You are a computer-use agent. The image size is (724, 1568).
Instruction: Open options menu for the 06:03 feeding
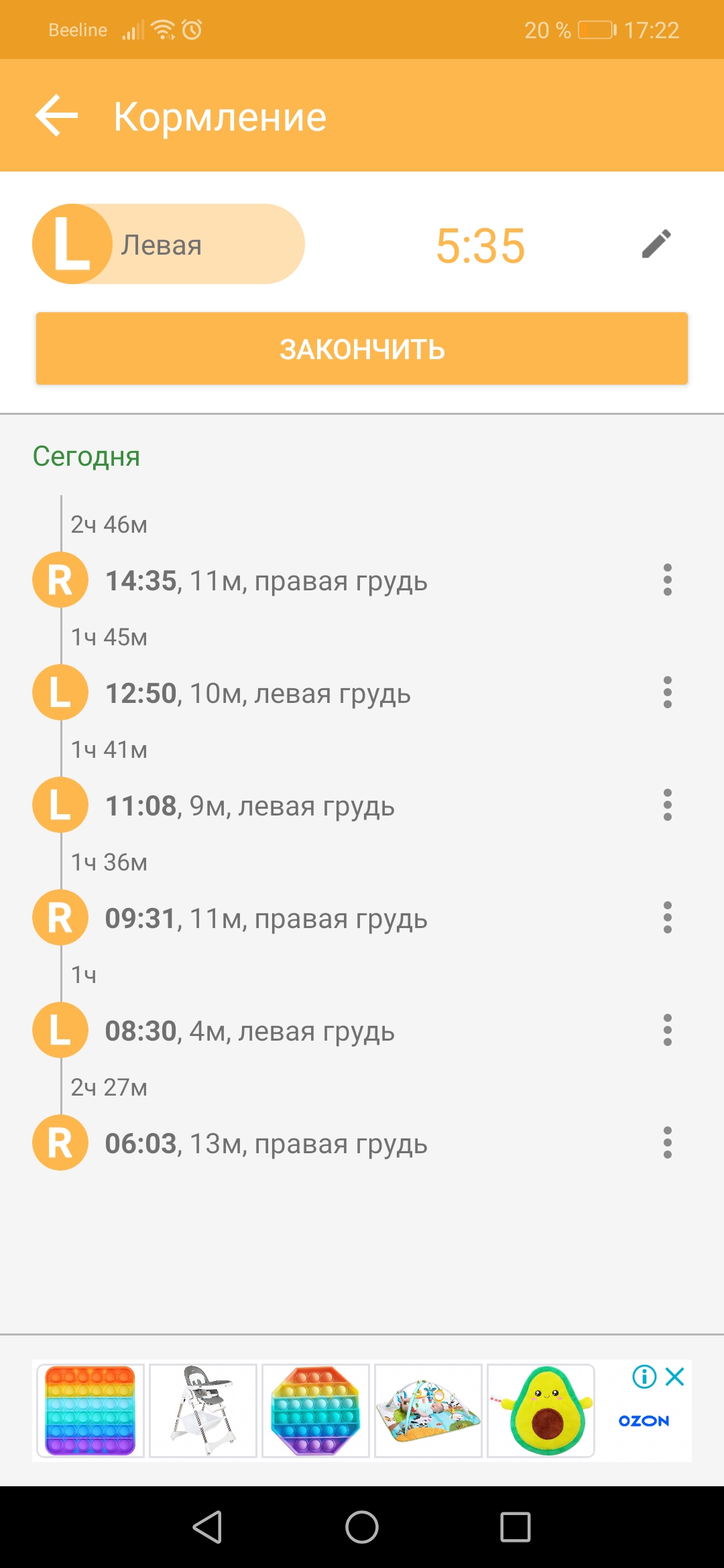click(667, 1142)
